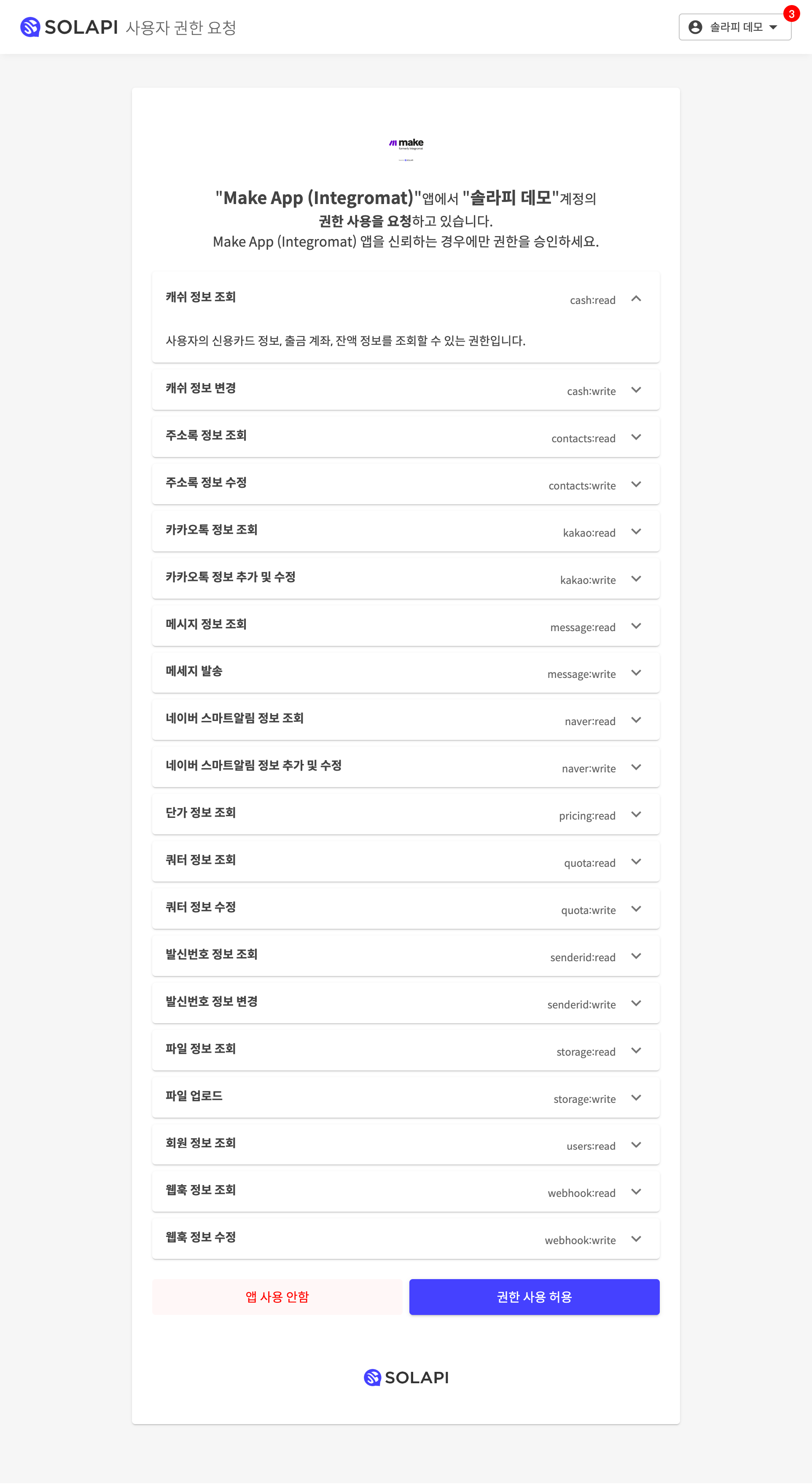Image resolution: width=812 pixels, height=1484 pixels.
Task: Approve with the 권한 사용 허용 button
Action: coord(534,1297)
